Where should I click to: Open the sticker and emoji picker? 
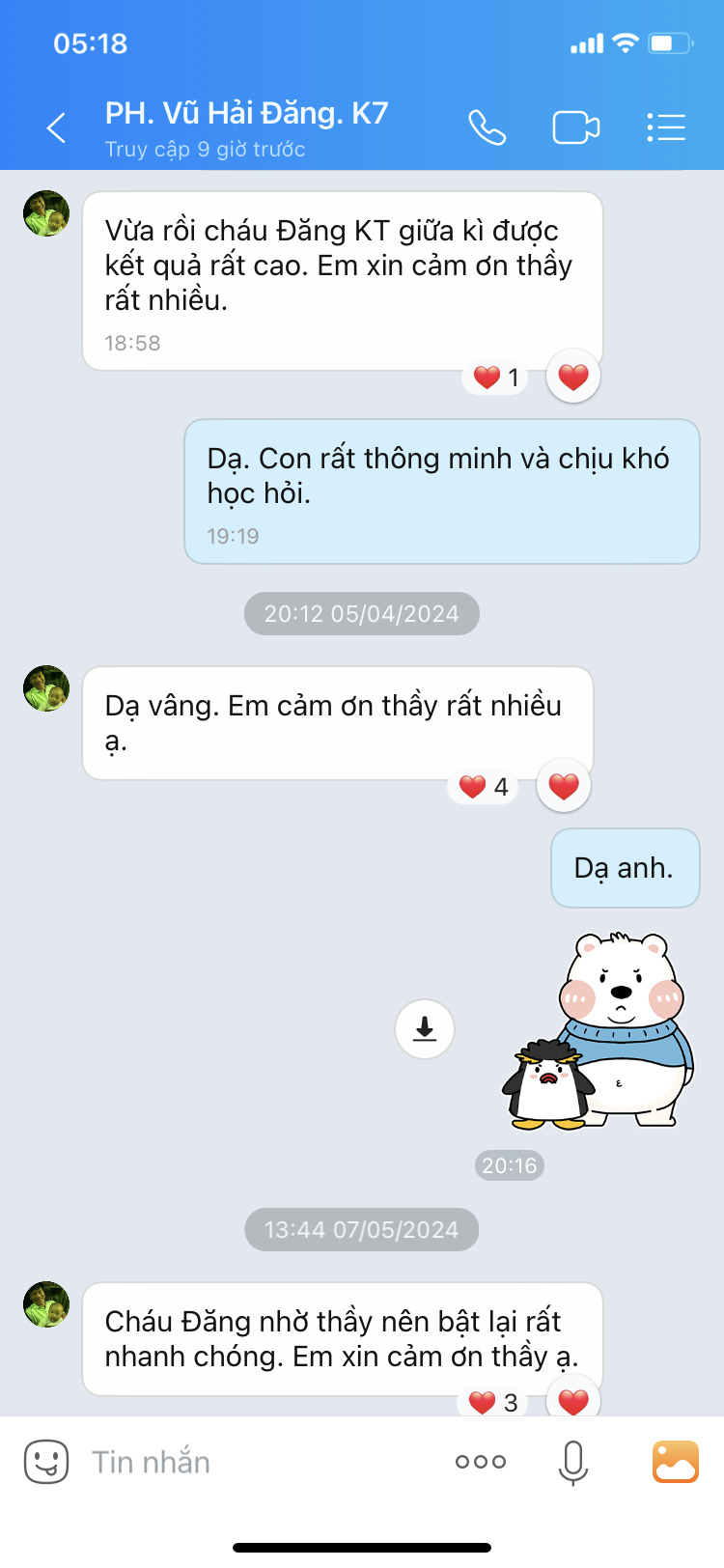[x=46, y=1462]
